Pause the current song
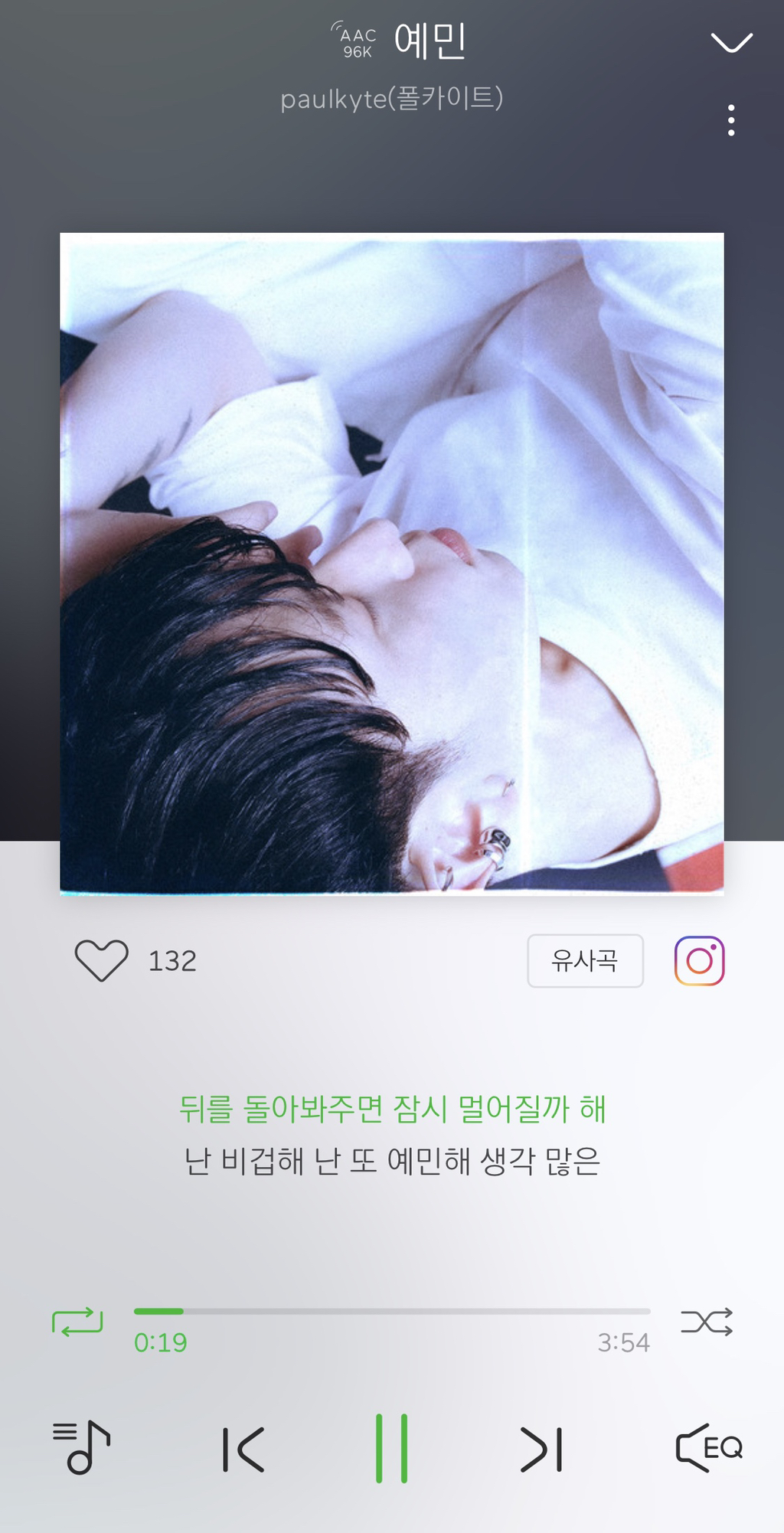Viewport: 784px width, 1533px height. [x=391, y=1449]
